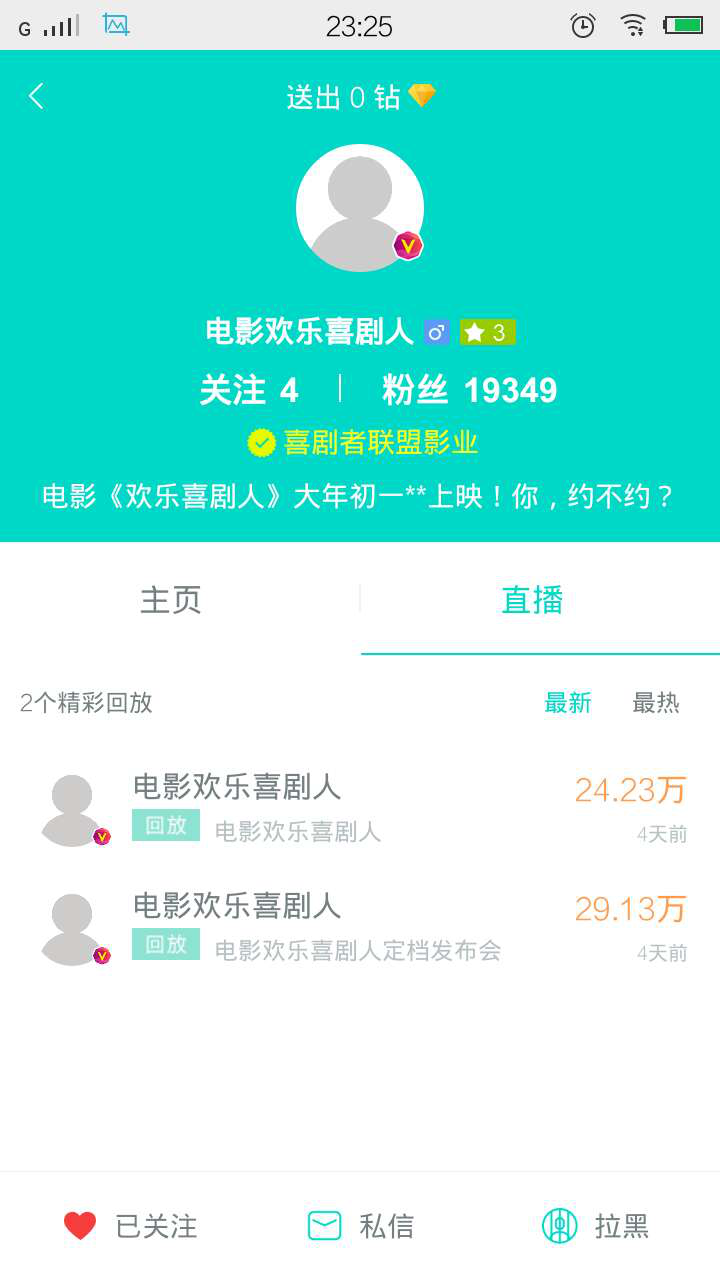The width and height of the screenshot is (720, 1280).
Task: Open the 电影欢乐喜剧人定档发布会 replay
Action: 360,927
